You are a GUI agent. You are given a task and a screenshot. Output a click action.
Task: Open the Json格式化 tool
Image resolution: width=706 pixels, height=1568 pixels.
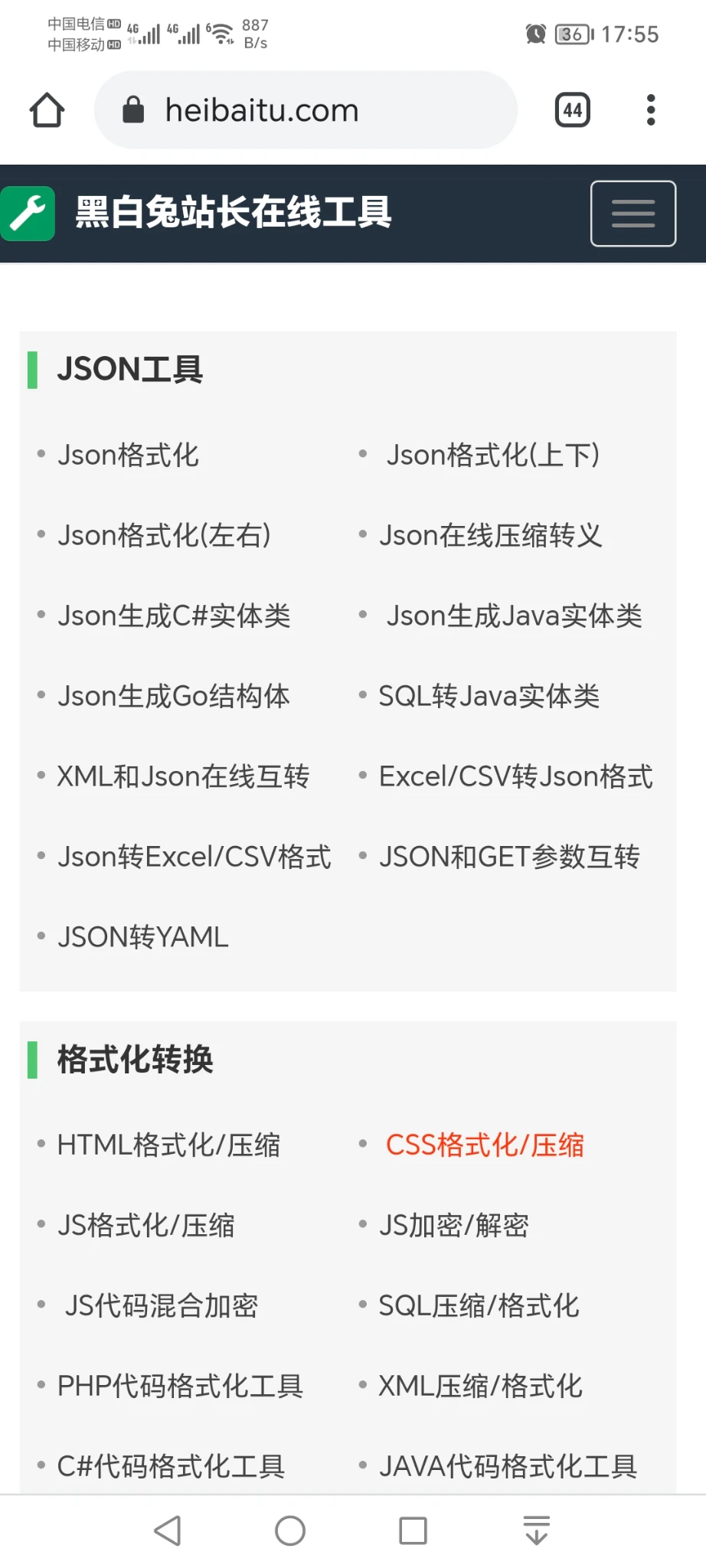point(129,455)
